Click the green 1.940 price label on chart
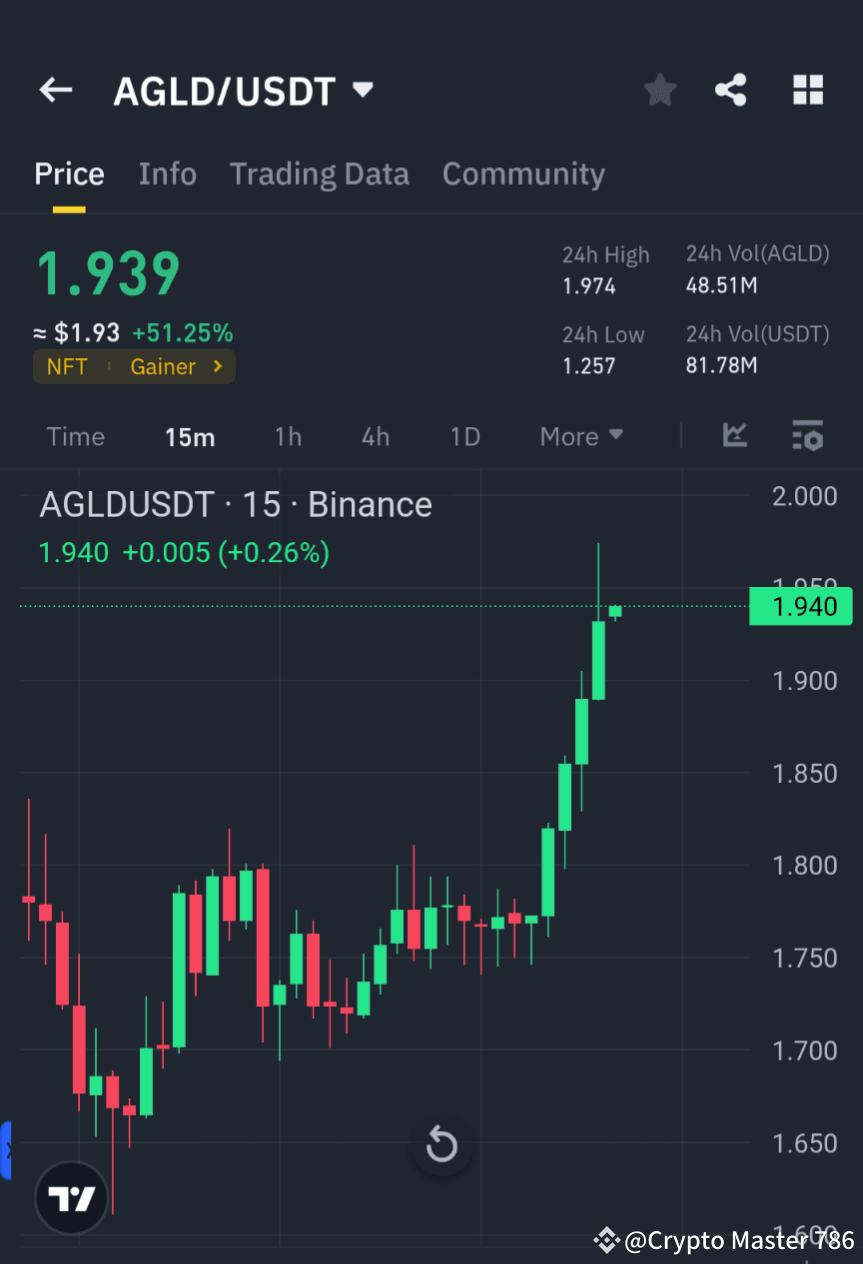The width and height of the screenshot is (863, 1264). (800, 606)
